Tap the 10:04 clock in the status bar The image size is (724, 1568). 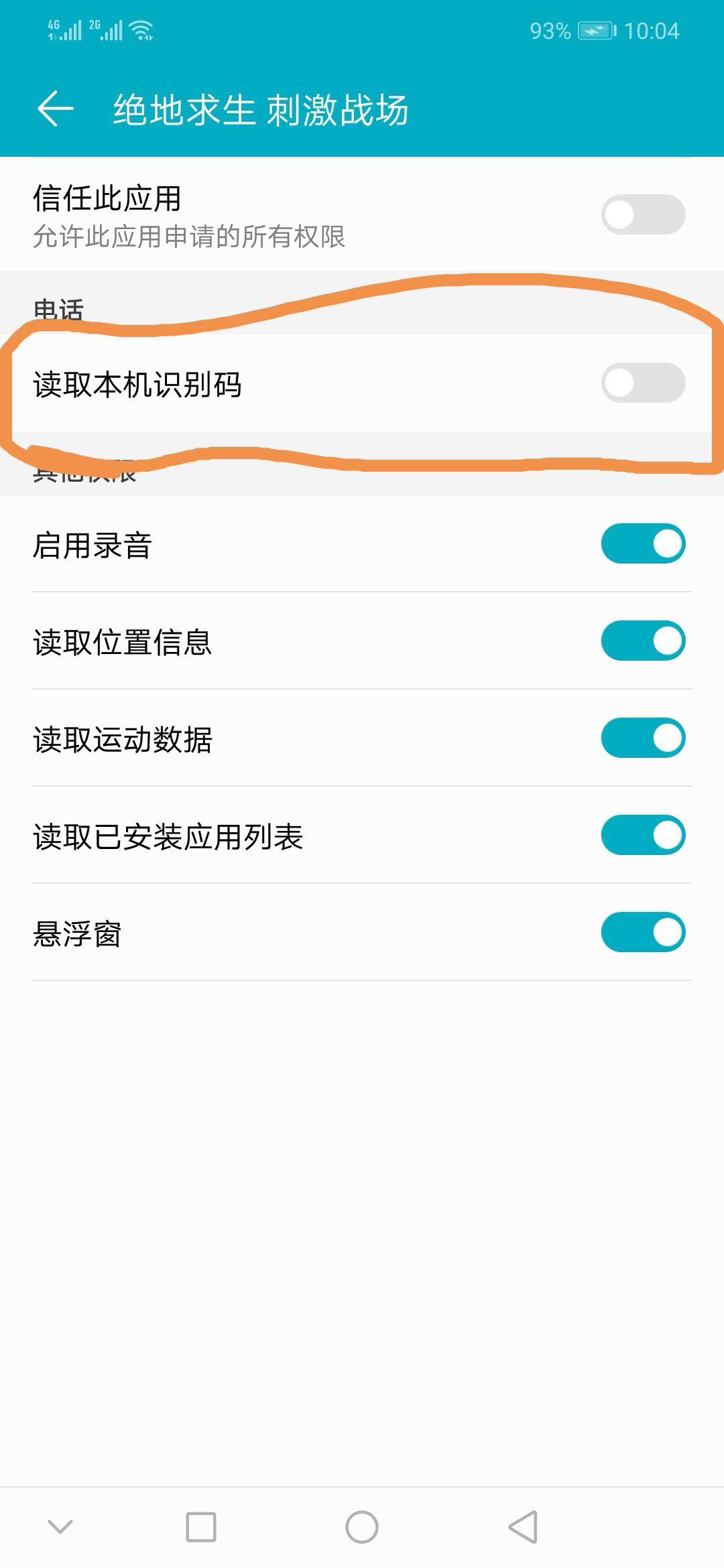[x=654, y=28]
